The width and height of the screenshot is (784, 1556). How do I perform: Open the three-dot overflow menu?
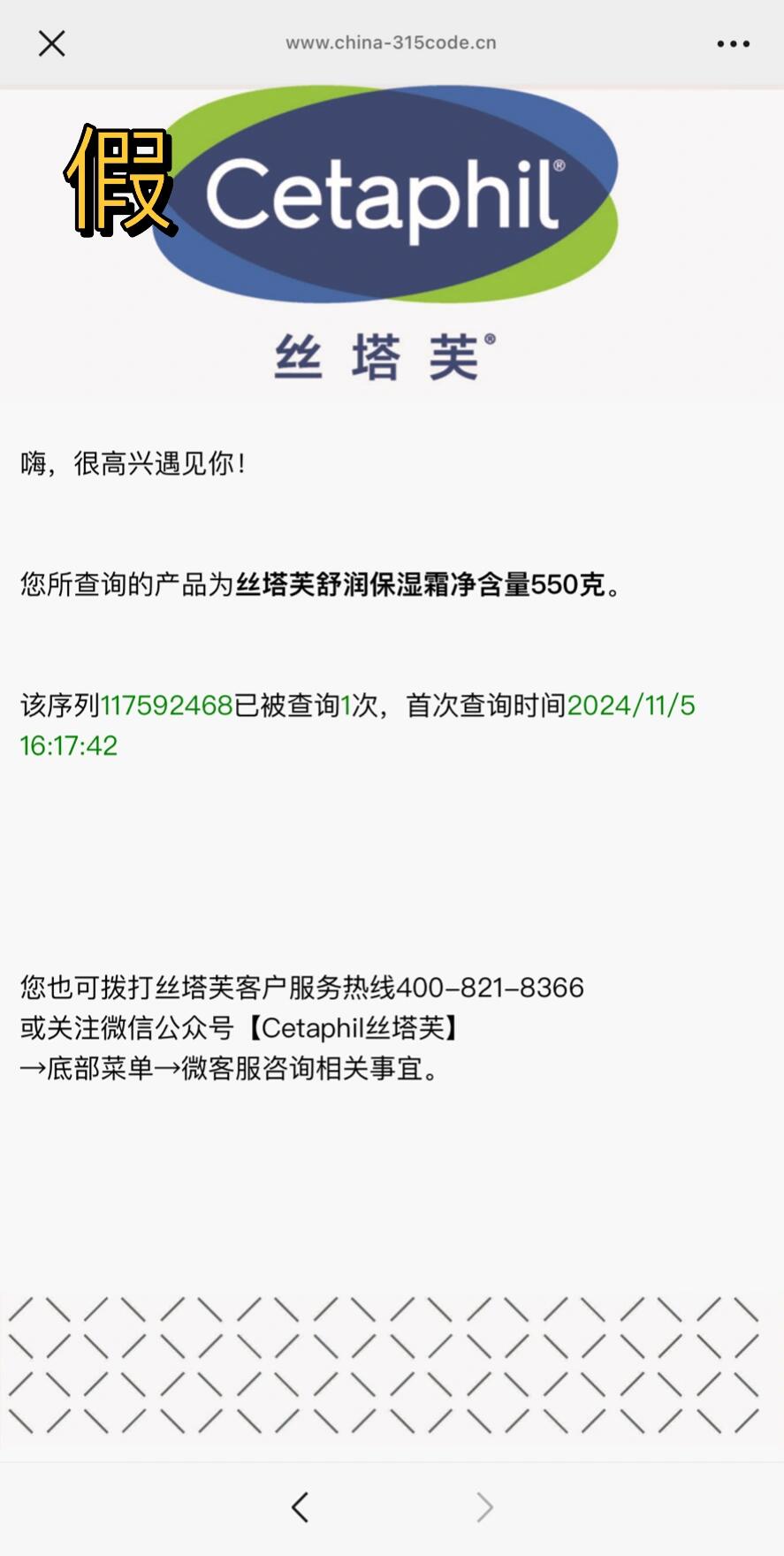pos(733,43)
